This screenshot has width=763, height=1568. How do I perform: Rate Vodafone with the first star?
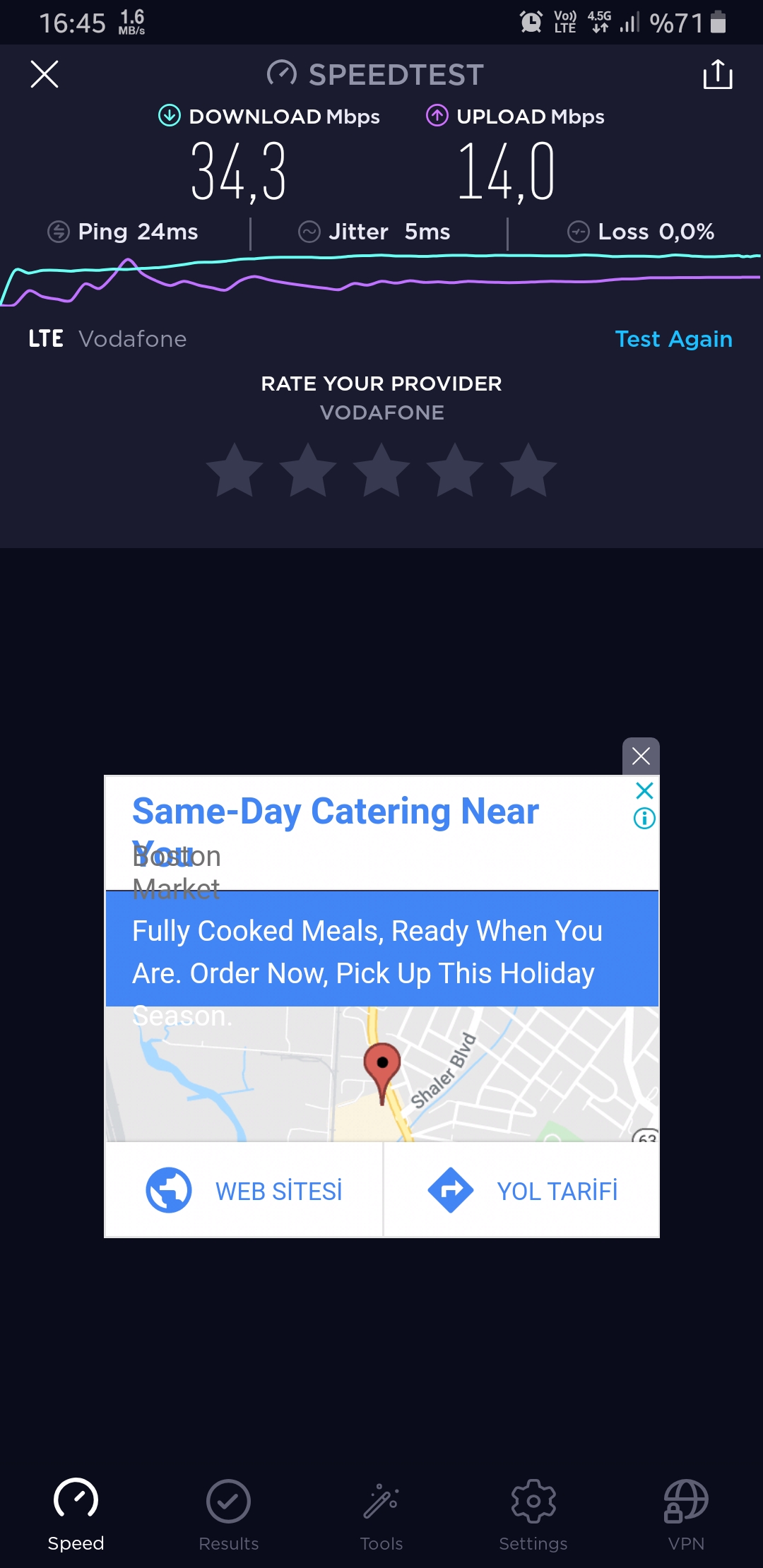[235, 470]
